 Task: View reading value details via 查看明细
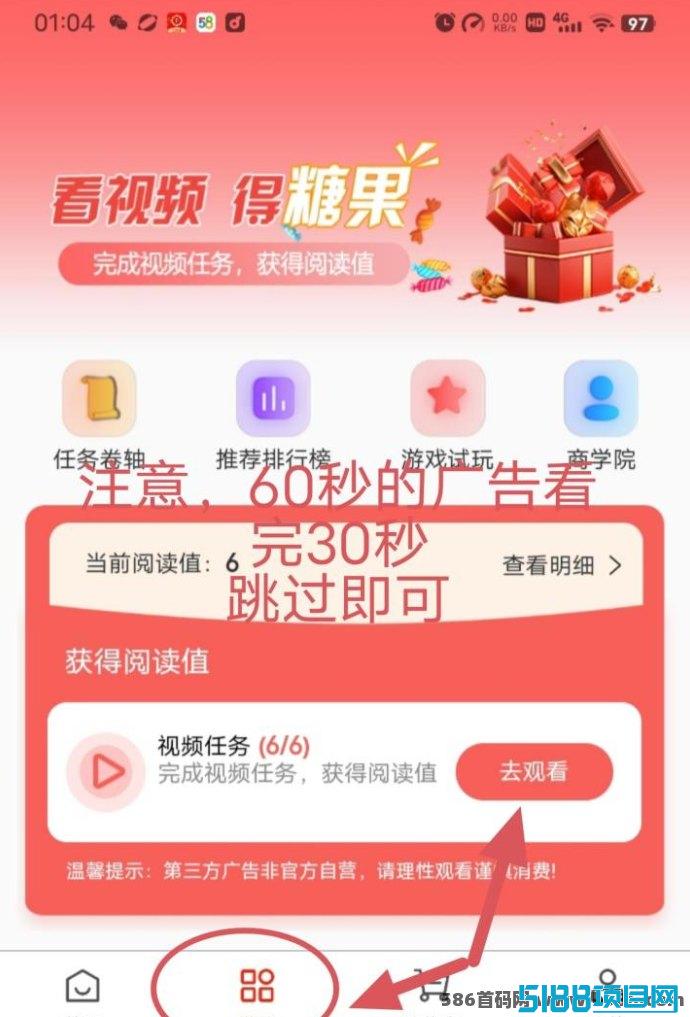(x=561, y=565)
